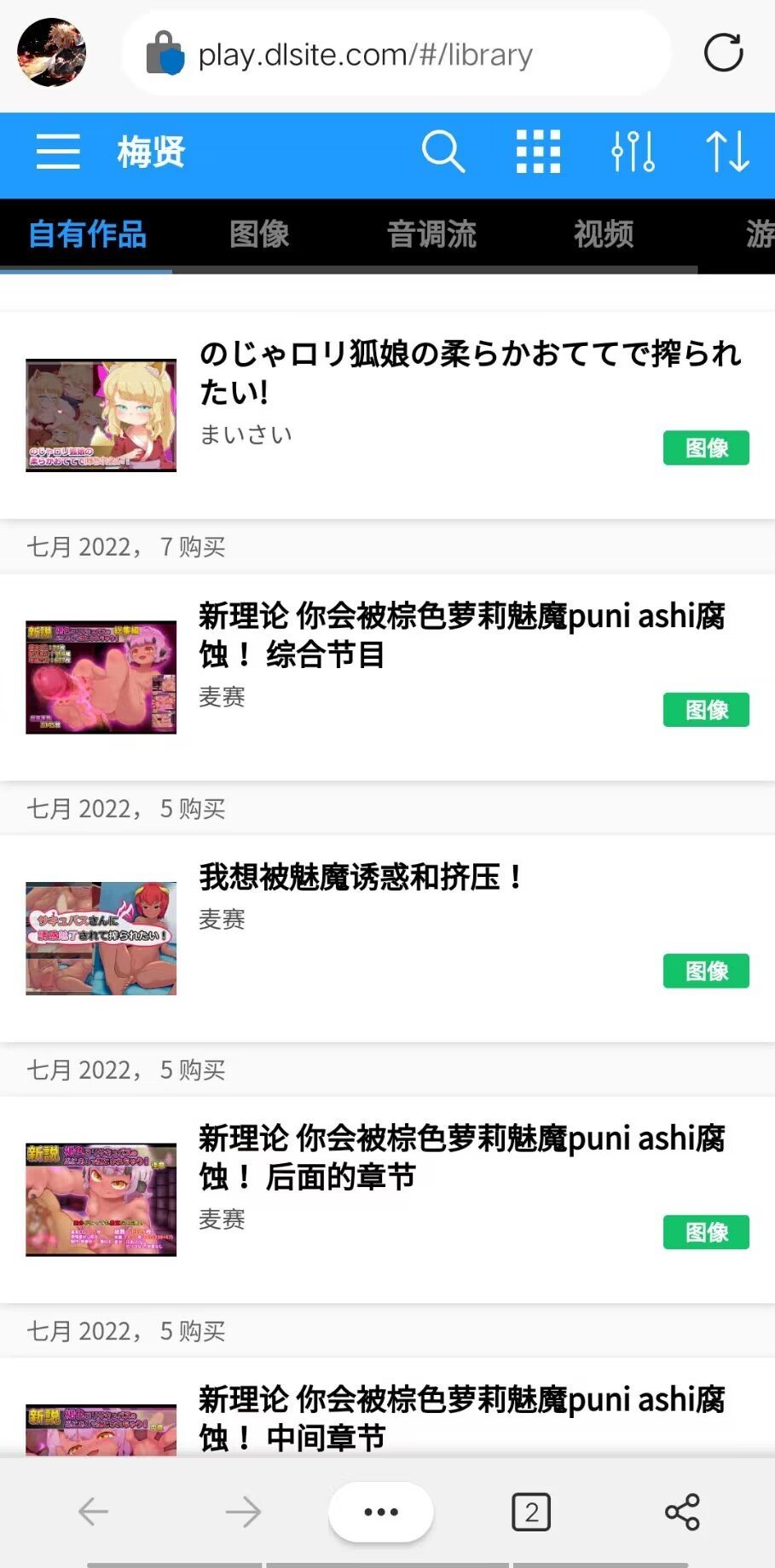Open the filter settings icon
The width and height of the screenshot is (775, 1568).
(x=633, y=152)
